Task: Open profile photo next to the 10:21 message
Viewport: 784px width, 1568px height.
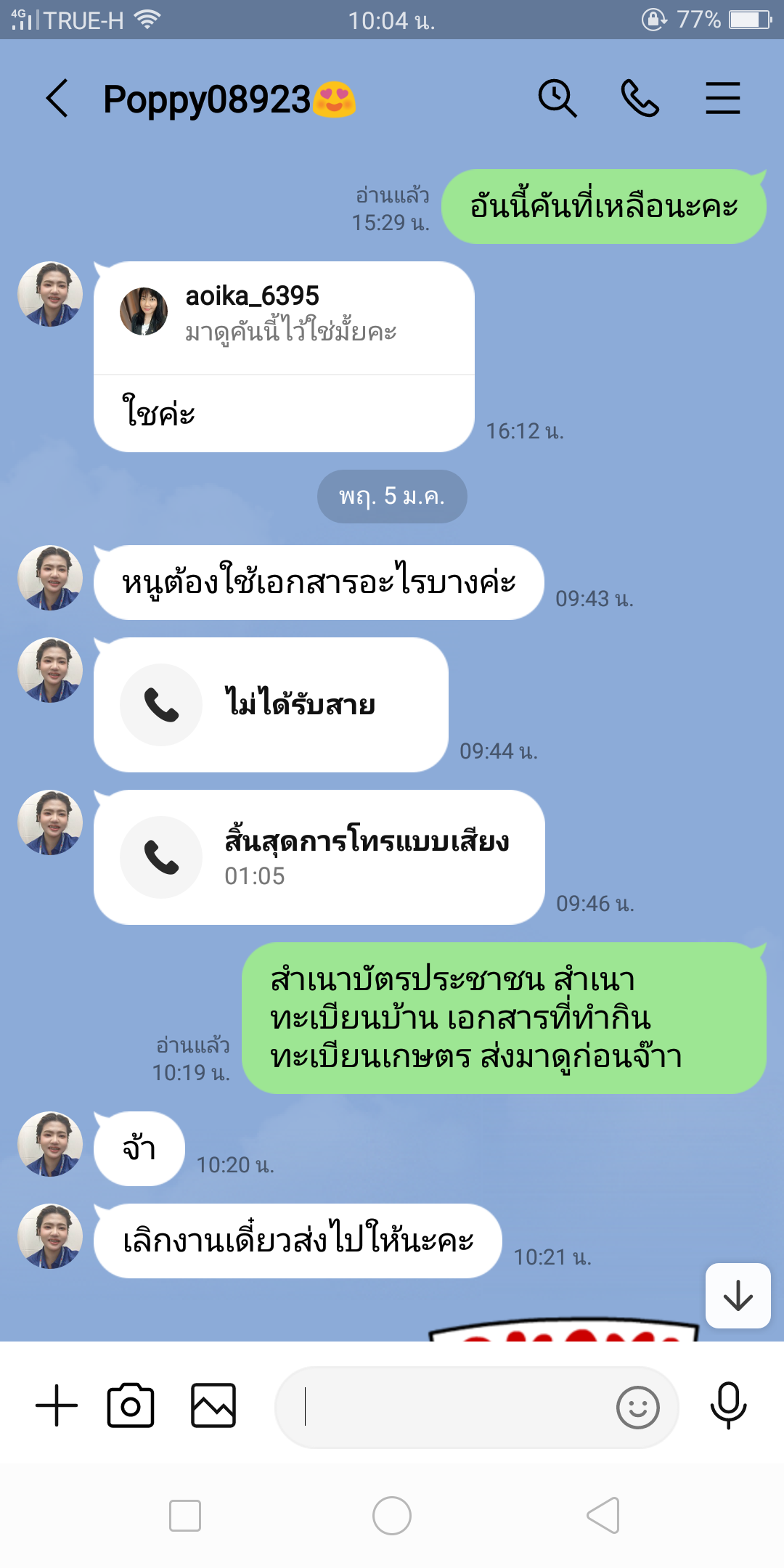Action: (50, 1236)
